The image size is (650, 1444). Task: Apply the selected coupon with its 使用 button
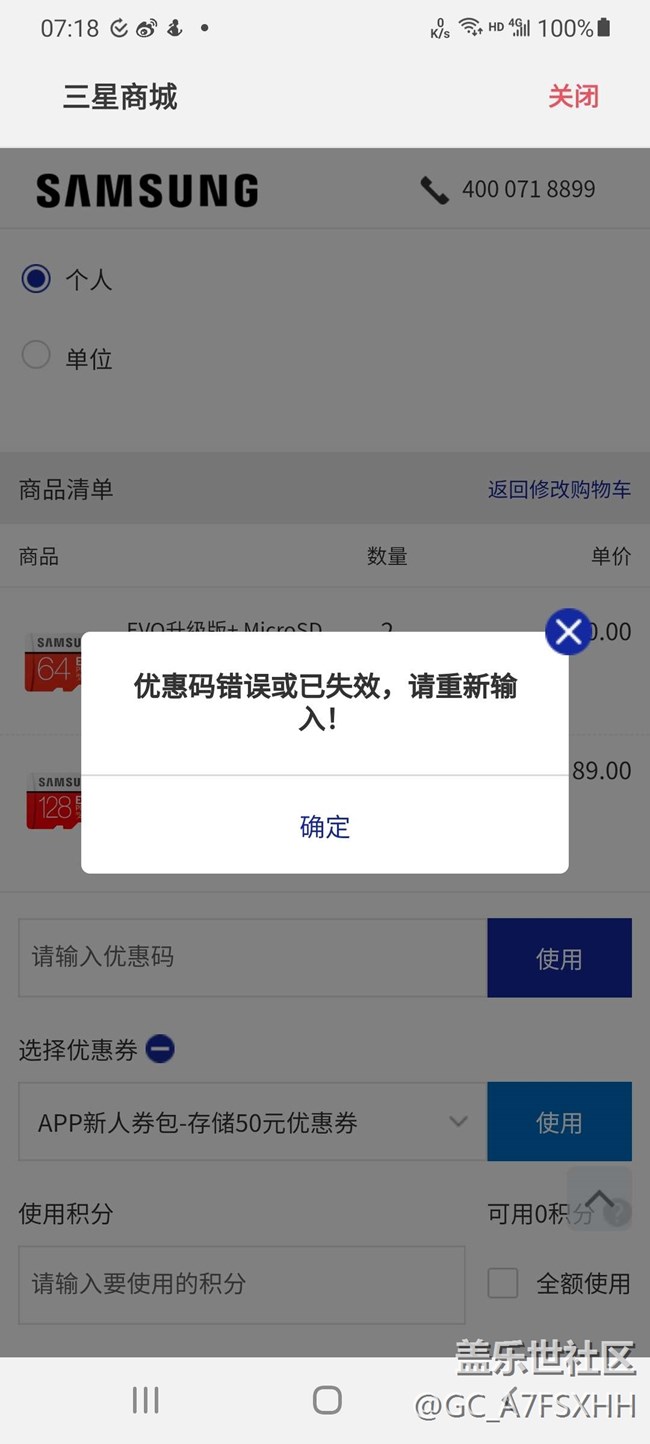coord(559,1122)
